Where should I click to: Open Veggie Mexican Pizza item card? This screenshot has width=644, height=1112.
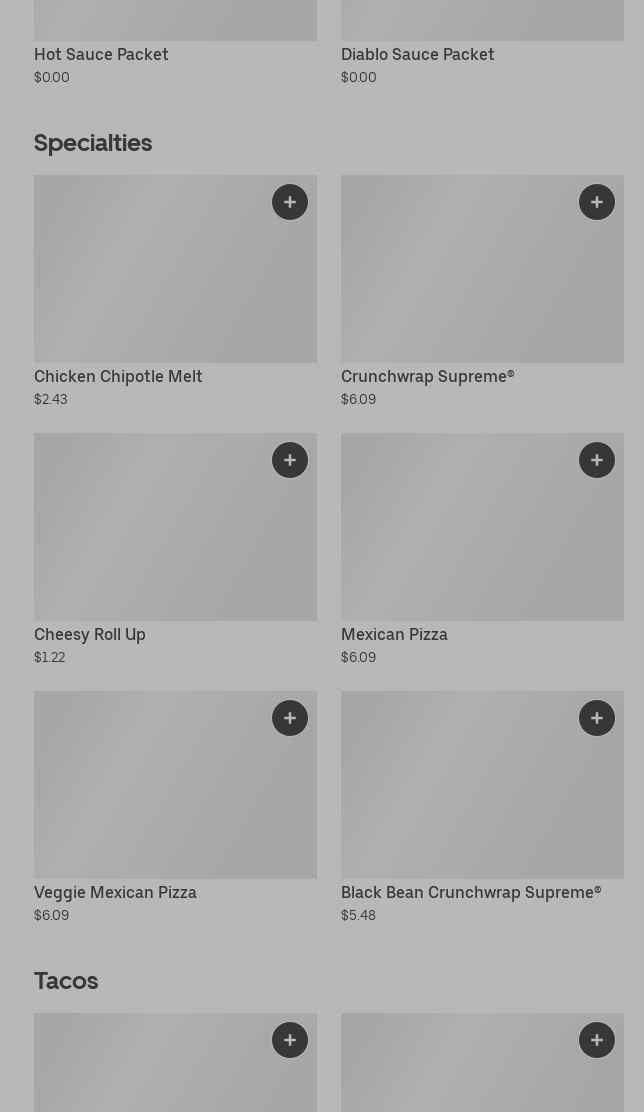tap(175, 800)
